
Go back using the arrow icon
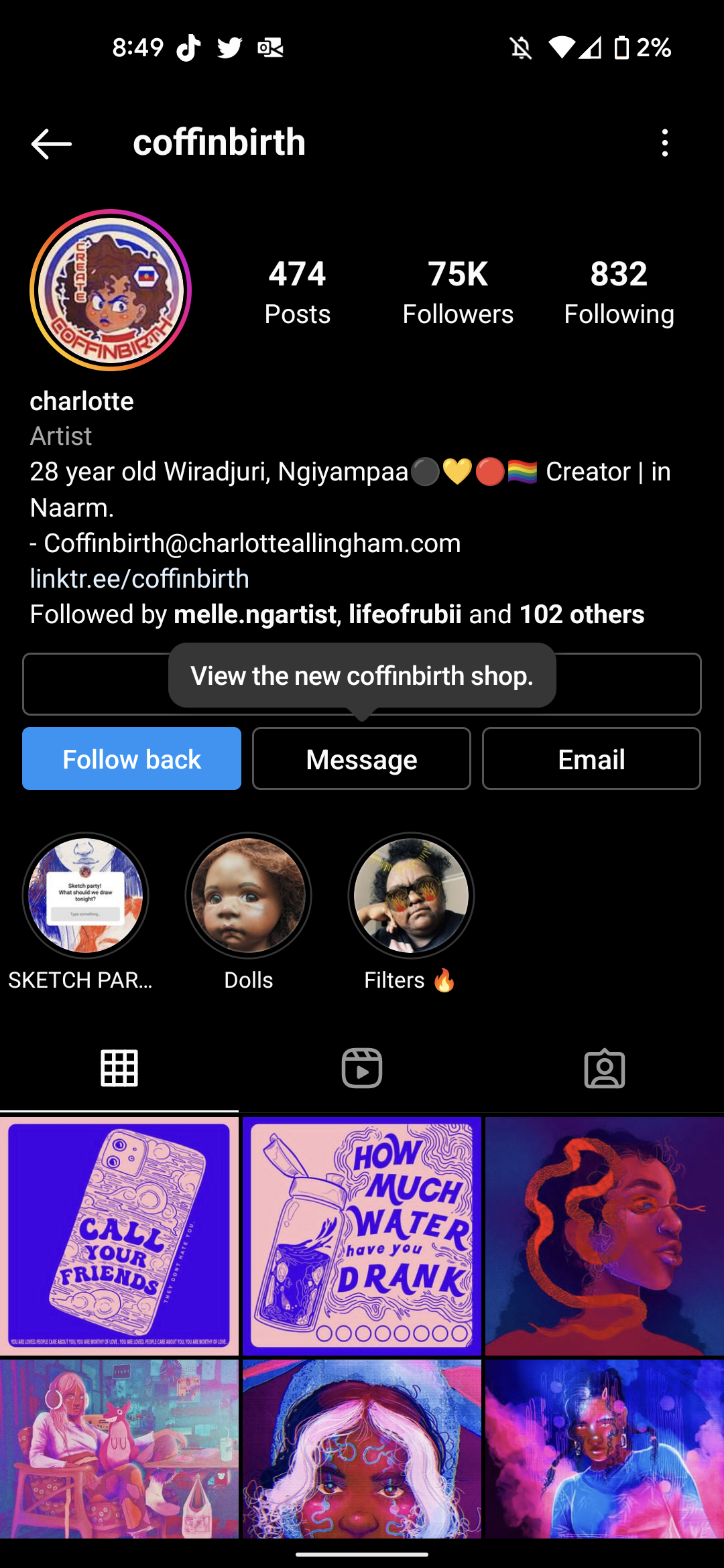click(51, 143)
